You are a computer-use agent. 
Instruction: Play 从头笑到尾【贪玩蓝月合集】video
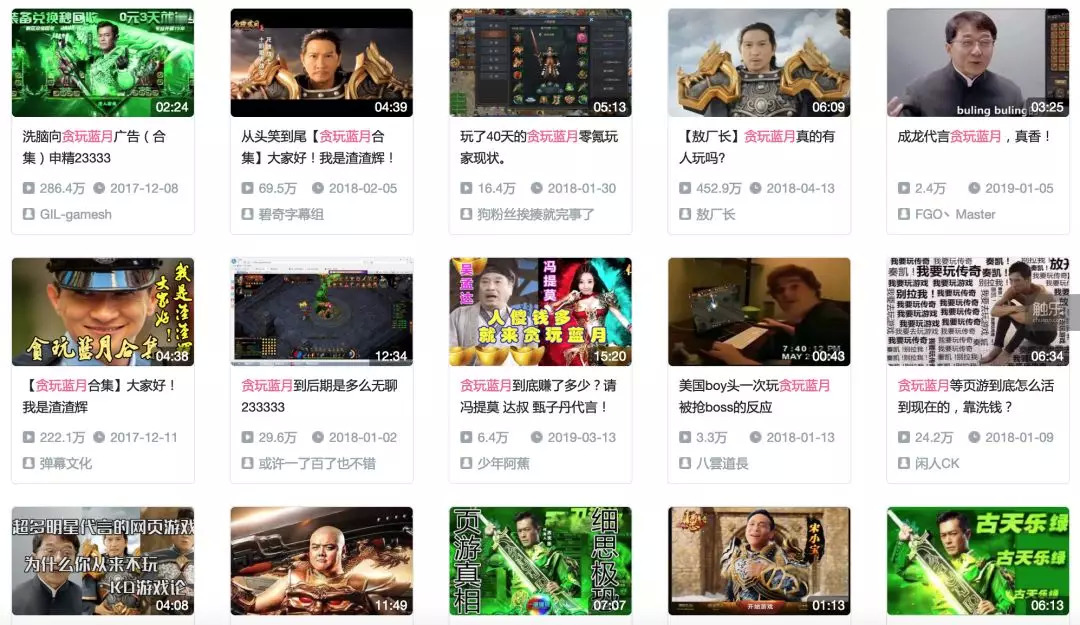[321, 62]
